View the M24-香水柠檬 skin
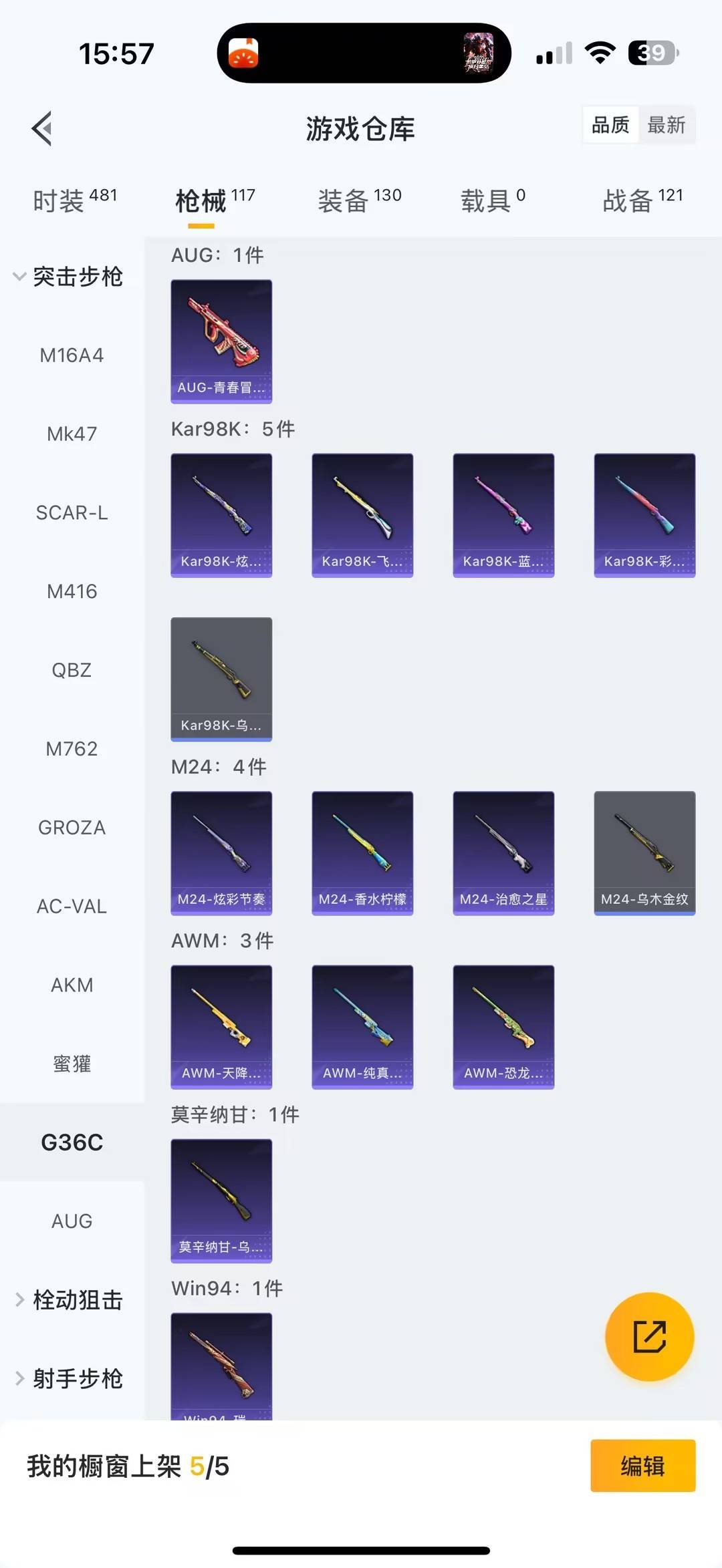This screenshot has width=722, height=1568. coord(362,852)
